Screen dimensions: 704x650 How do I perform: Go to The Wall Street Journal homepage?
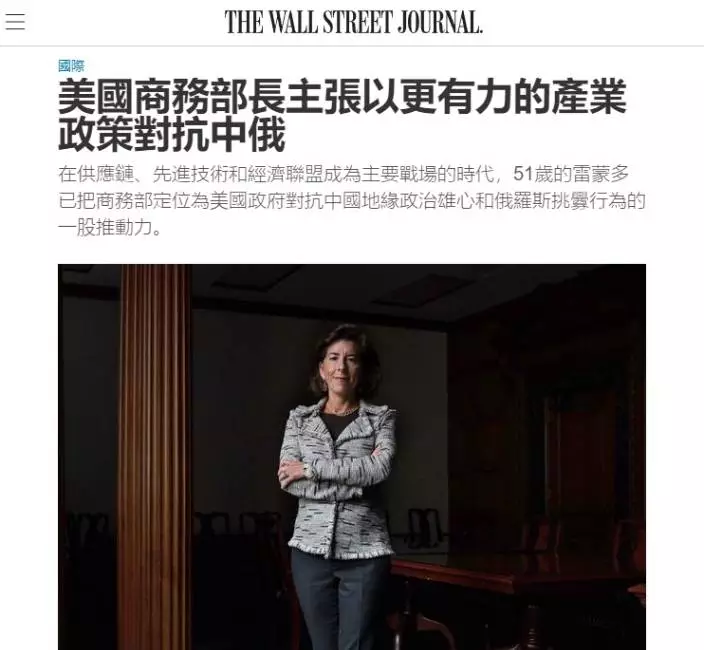[353, 22]
